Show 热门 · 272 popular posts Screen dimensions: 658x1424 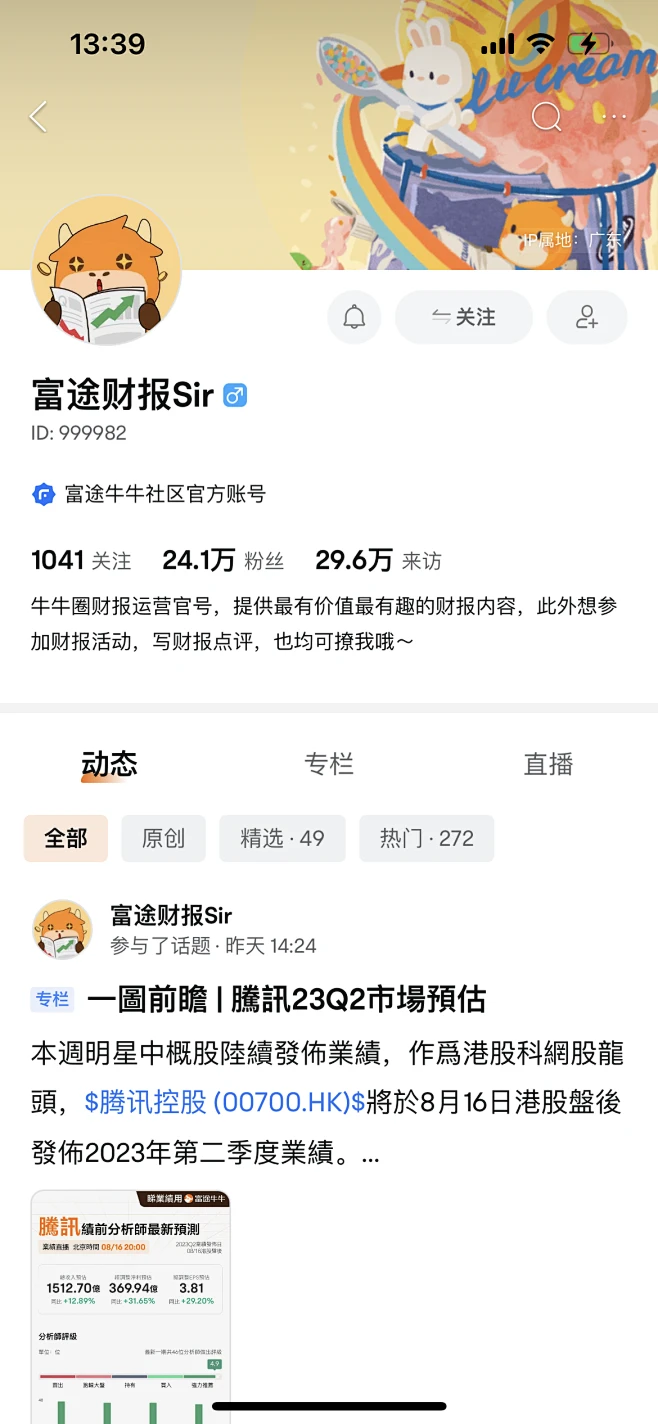coord(426,838)
